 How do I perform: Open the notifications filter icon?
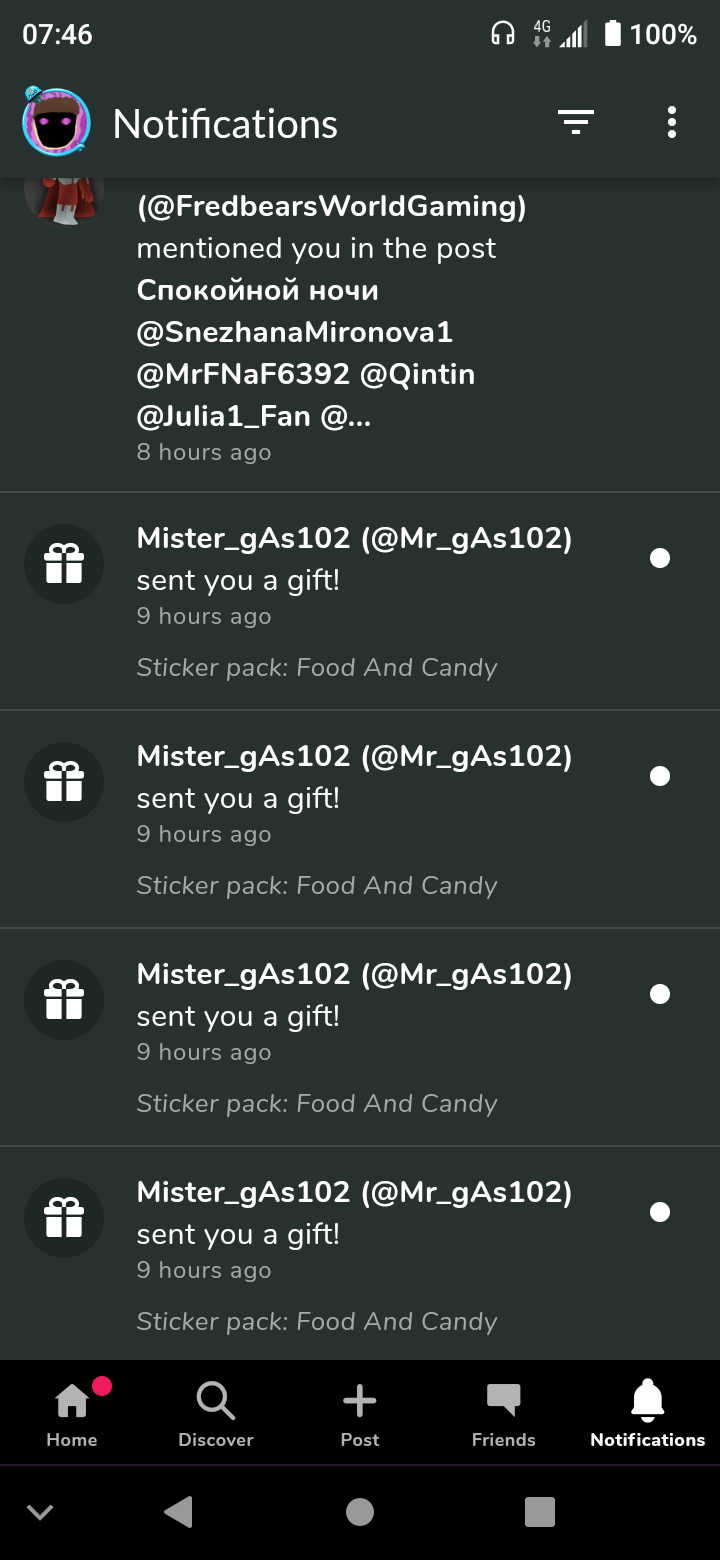[x=575, y=123]
